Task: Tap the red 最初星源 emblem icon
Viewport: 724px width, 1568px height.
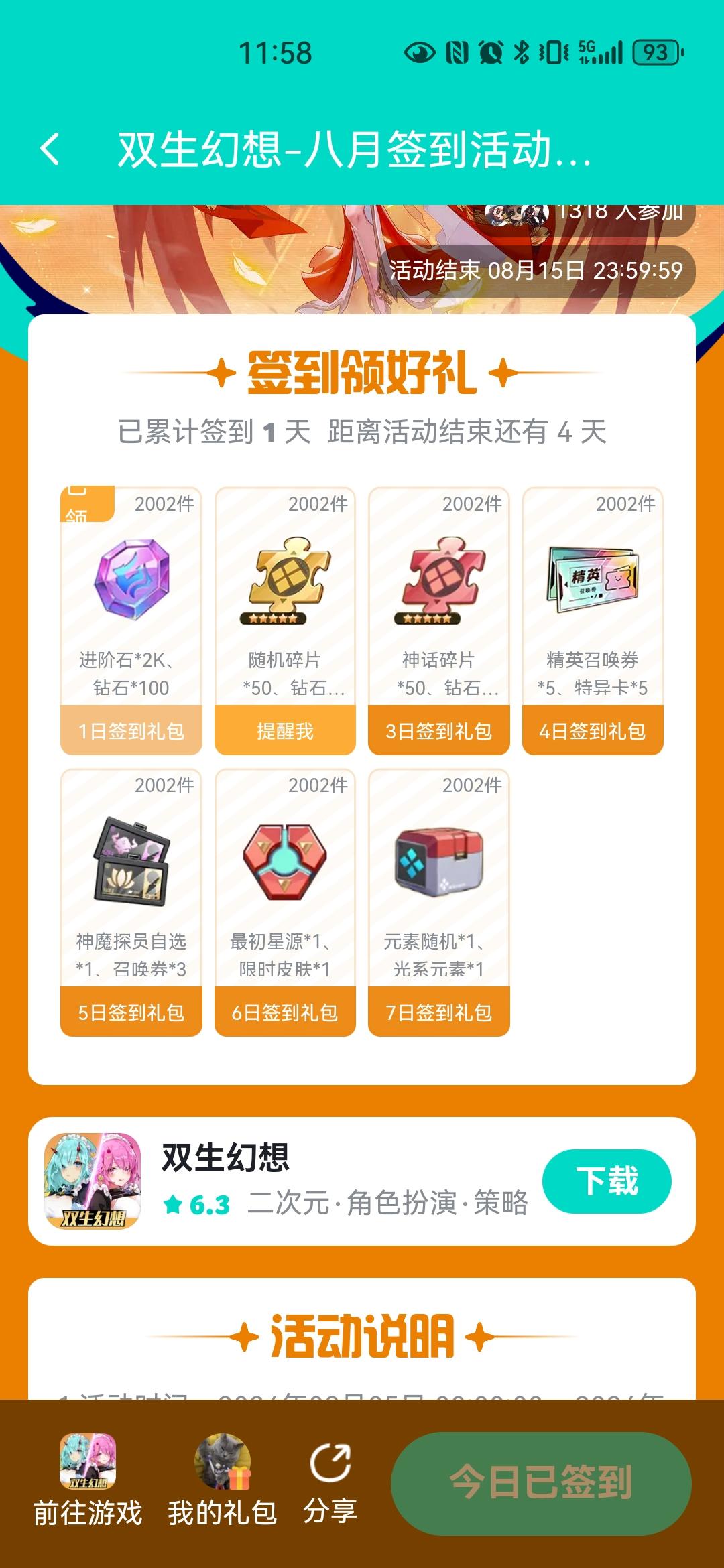Action: (284, 864)
